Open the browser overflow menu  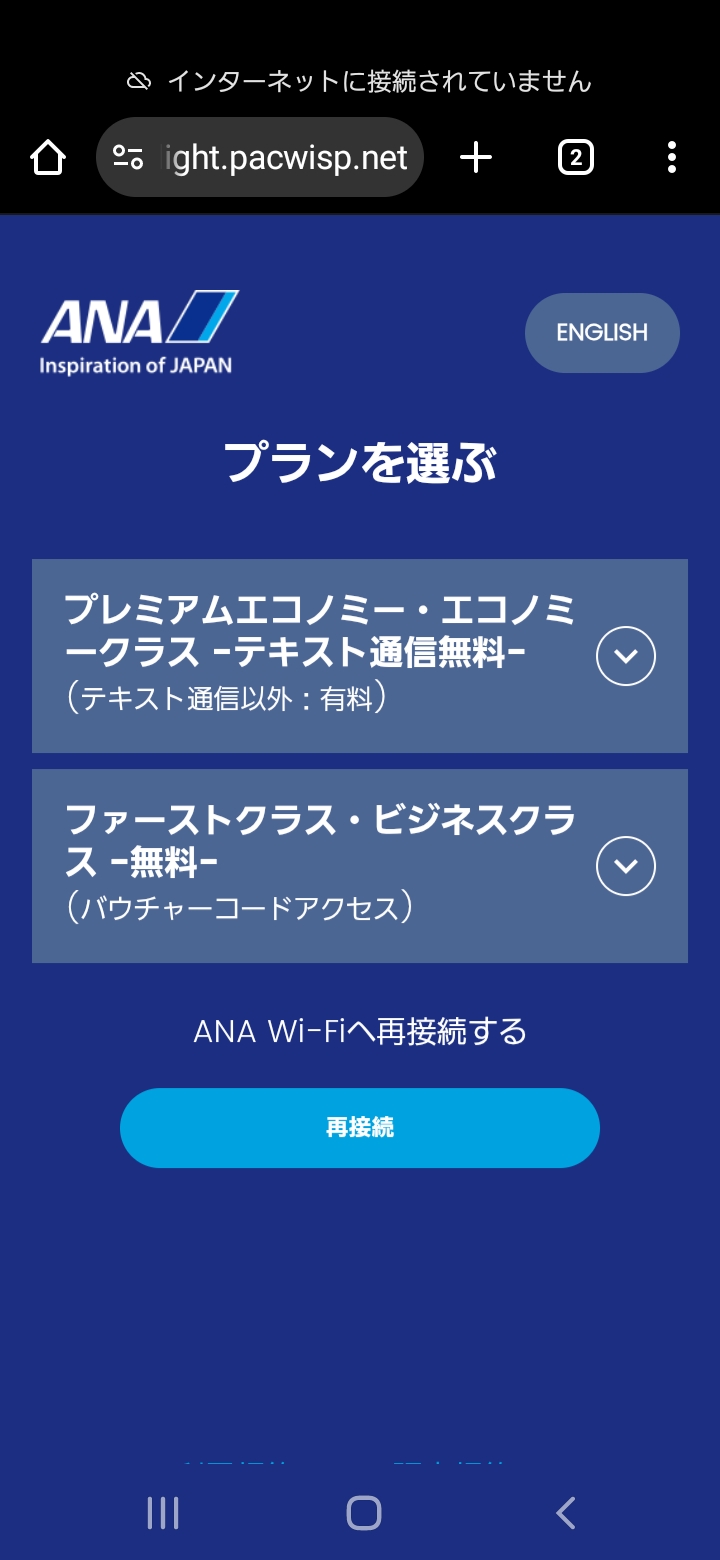tap(671, 158)
